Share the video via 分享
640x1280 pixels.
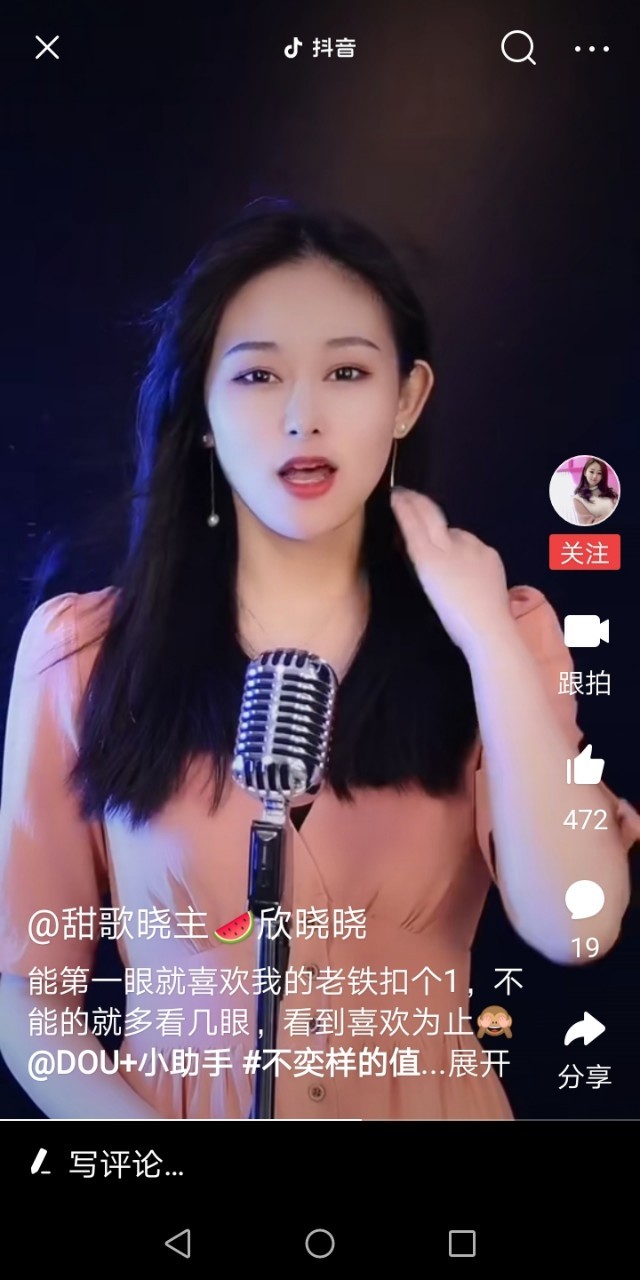[x=585, y=1030]
